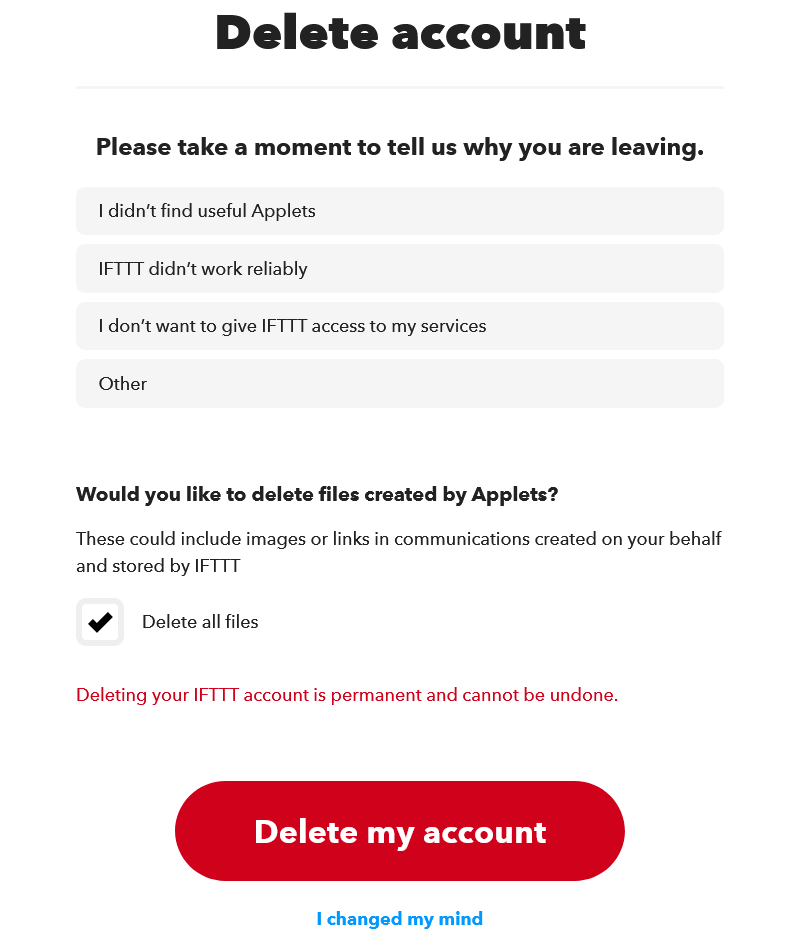800x940 pixels.
Task: Pick the service access reason for leaving
Action: (399, 326)
